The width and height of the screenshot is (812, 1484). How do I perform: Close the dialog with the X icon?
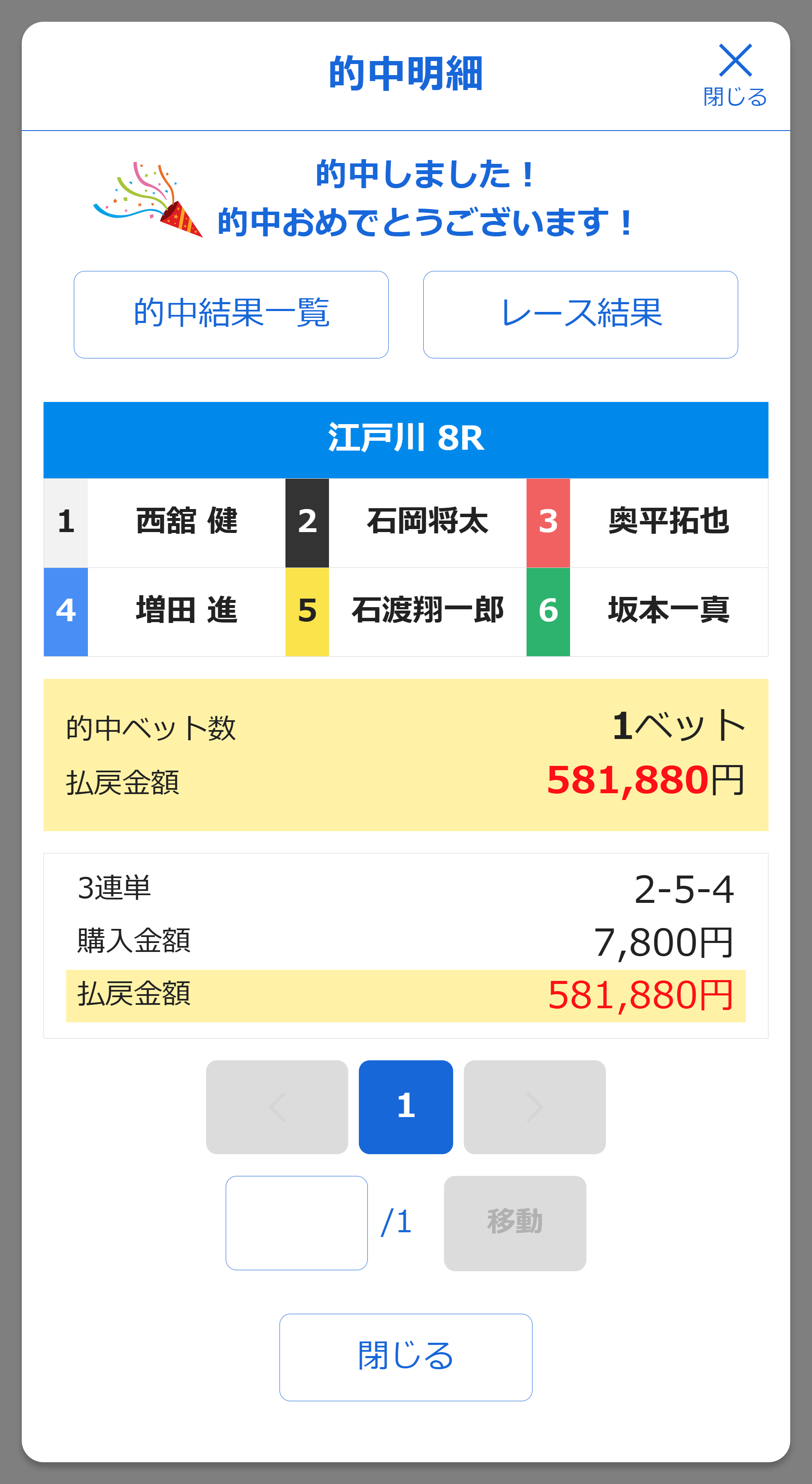[x=735, y=73]
